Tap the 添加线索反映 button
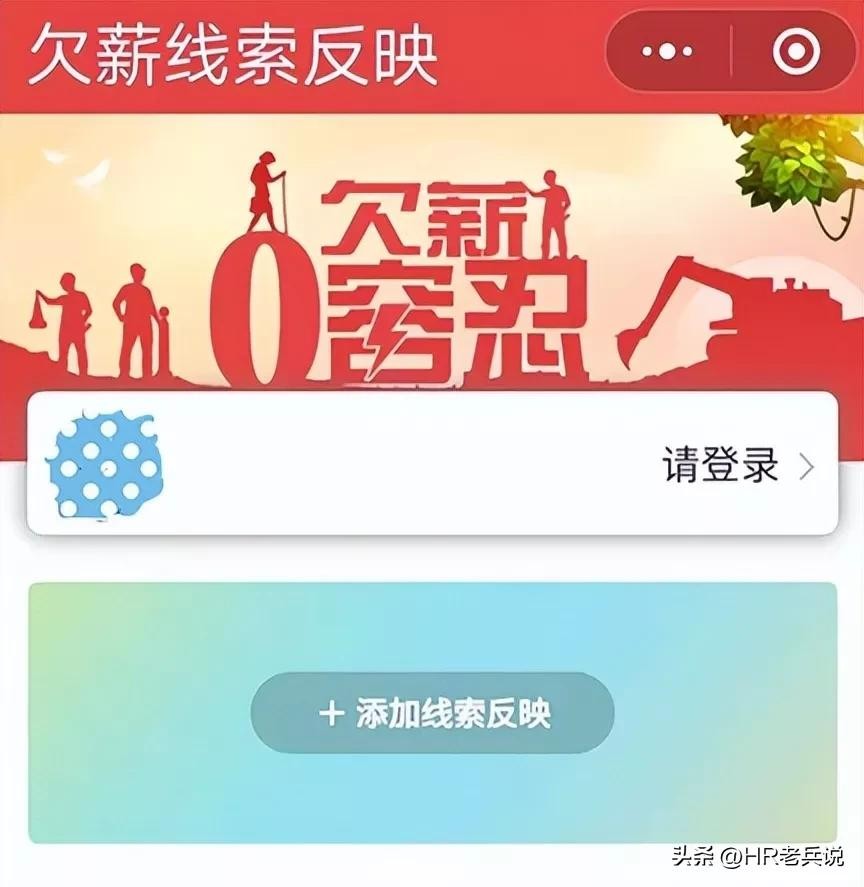This screenshot has height=887, width=864. point(432,713)
